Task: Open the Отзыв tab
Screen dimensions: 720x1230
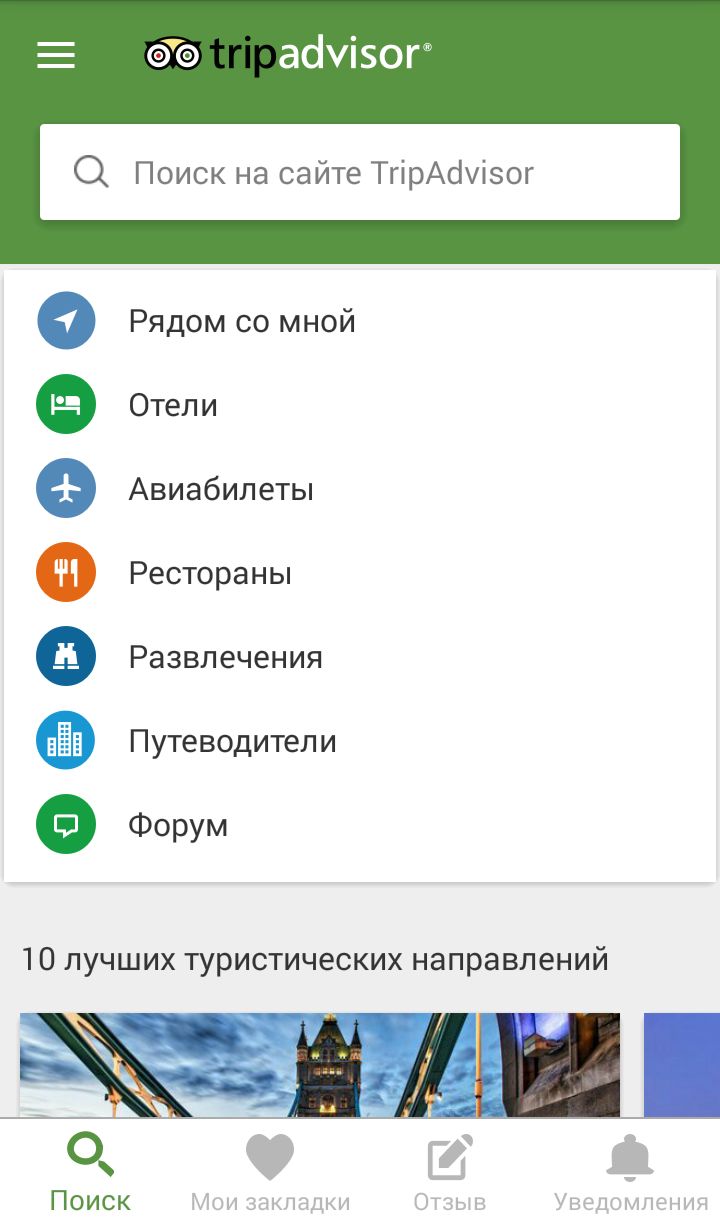Action: pos(450,1174)
